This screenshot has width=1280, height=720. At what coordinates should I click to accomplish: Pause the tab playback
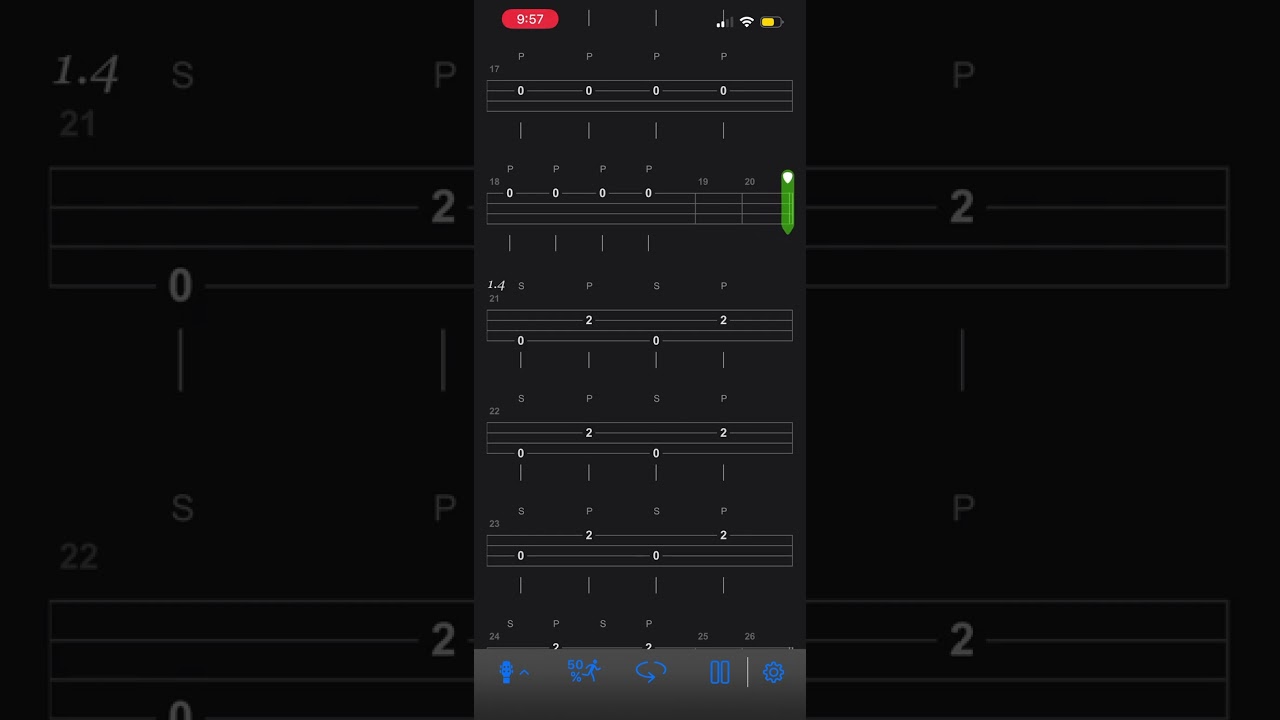pyautogui.click(x=719, y=672)
